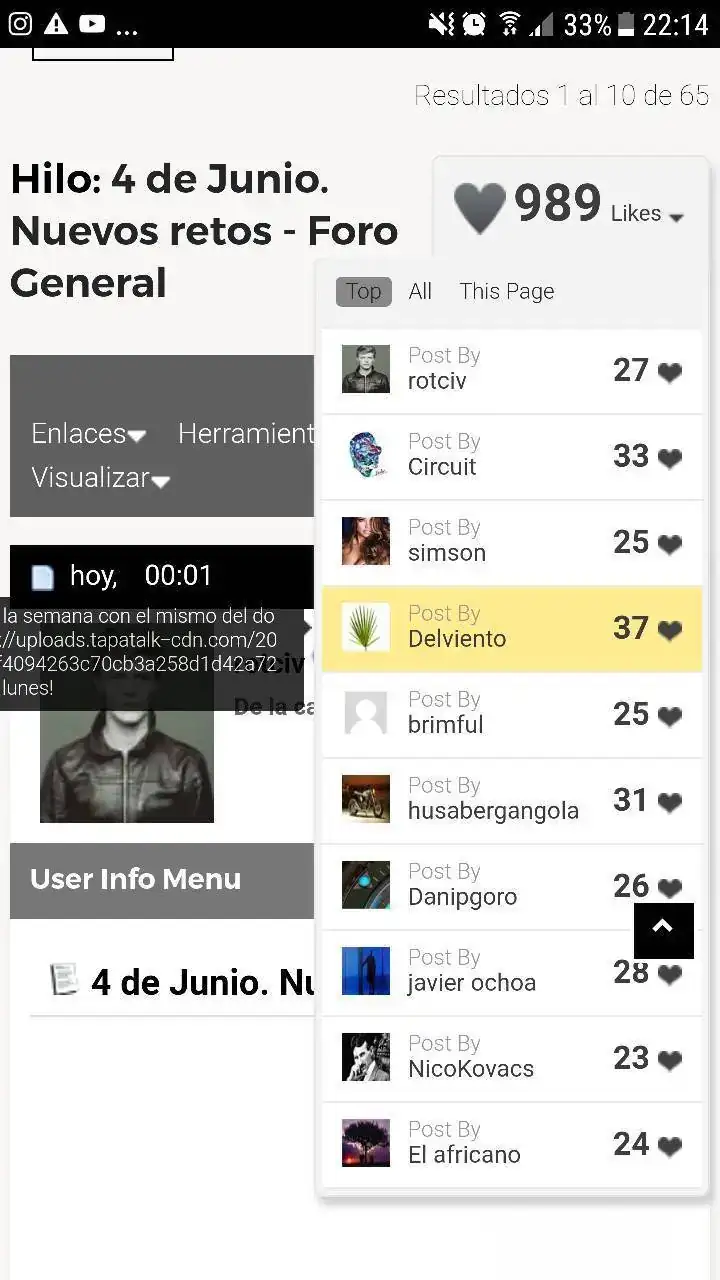
Task: Open the post by husabergangola
Action: pyautogui.click(x=510, y=800)
